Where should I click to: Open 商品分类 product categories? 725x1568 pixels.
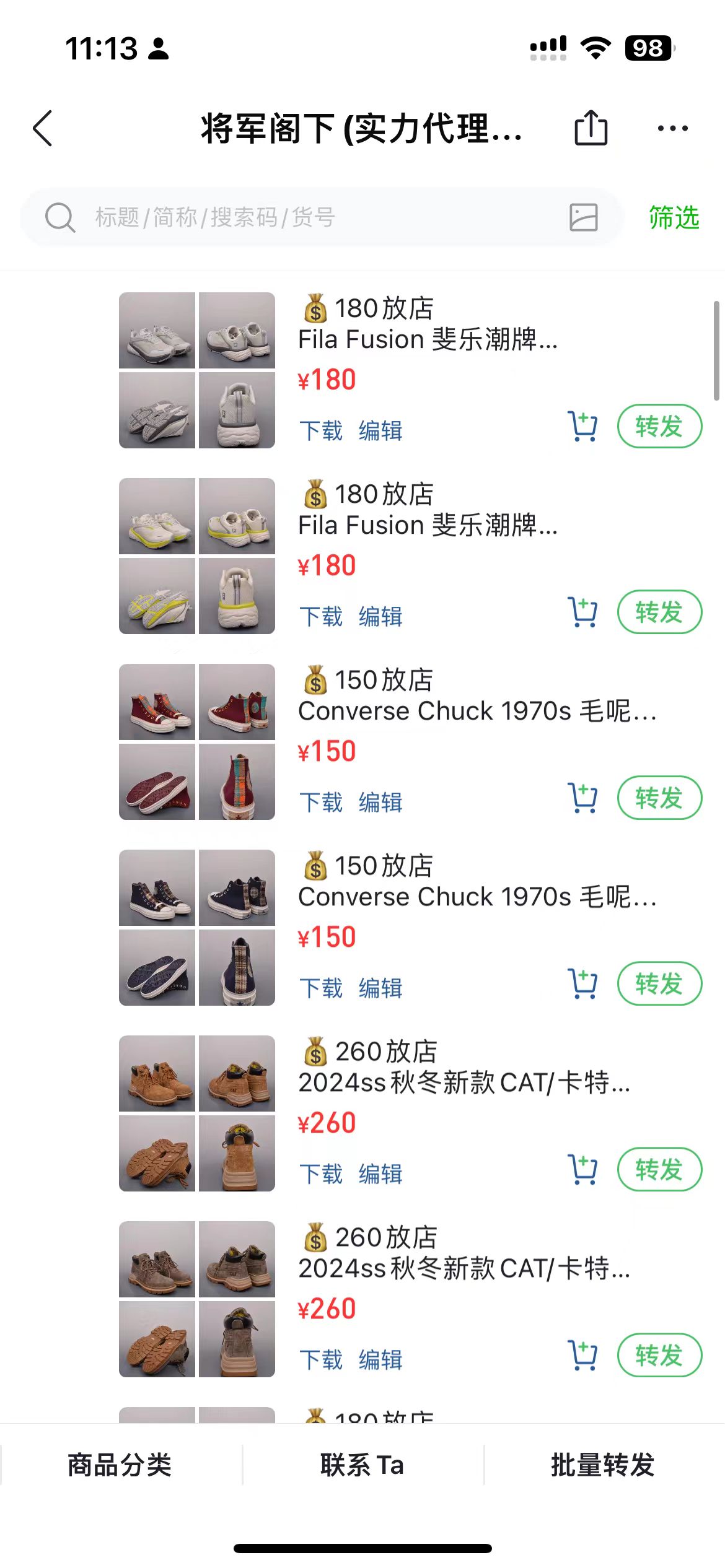click(120, 1465)
